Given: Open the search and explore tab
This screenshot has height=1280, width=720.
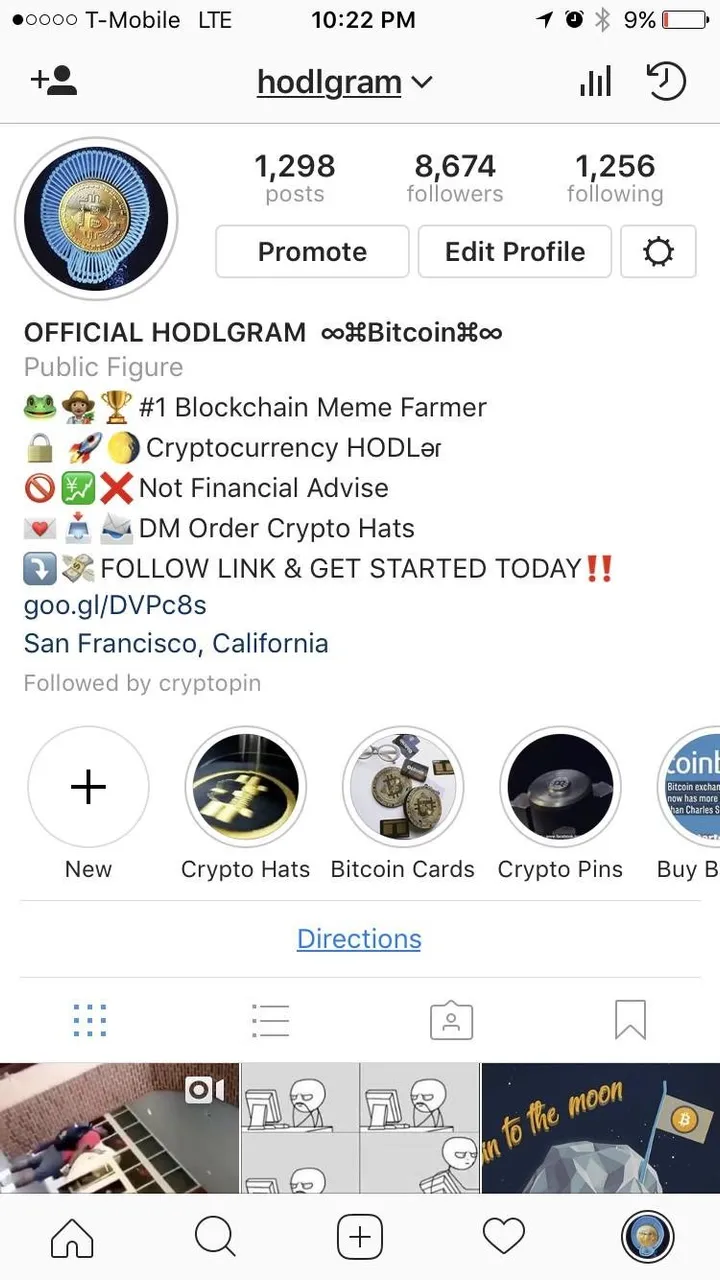Looking at the screenshot, I should [x=215, y=1239].
